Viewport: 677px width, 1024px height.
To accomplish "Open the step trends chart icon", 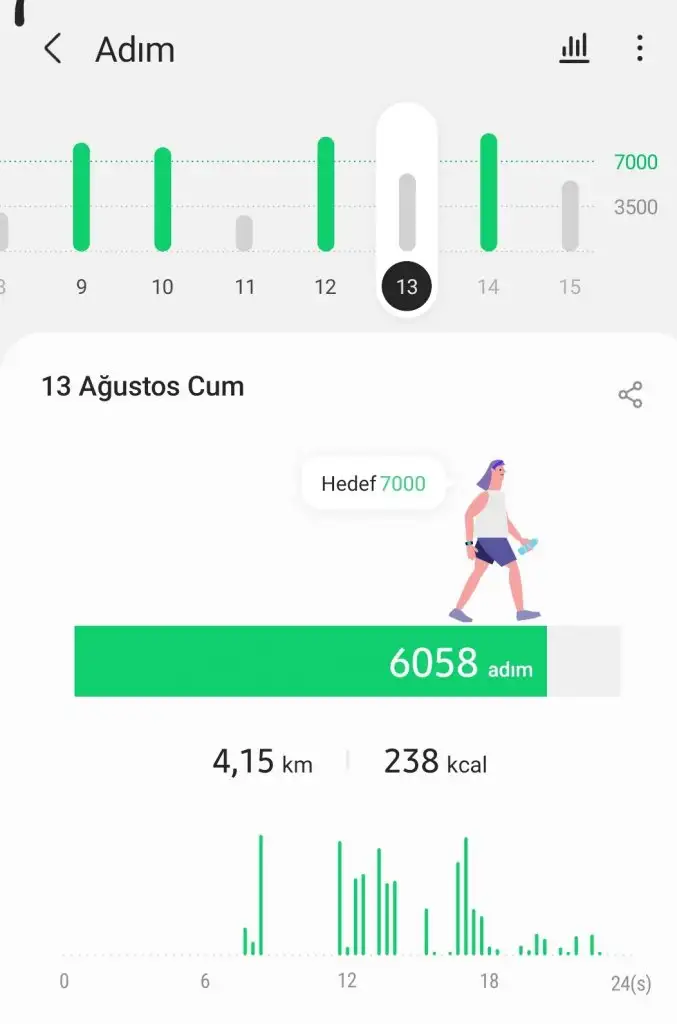I will [574, 49].
